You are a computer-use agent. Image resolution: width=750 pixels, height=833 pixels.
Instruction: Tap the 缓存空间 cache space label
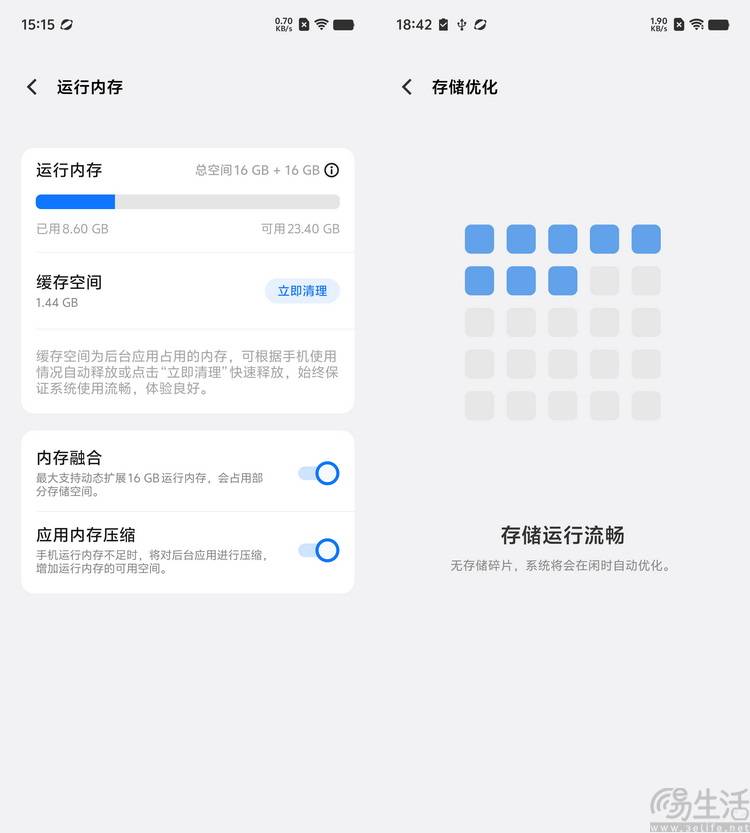point(68,282)
